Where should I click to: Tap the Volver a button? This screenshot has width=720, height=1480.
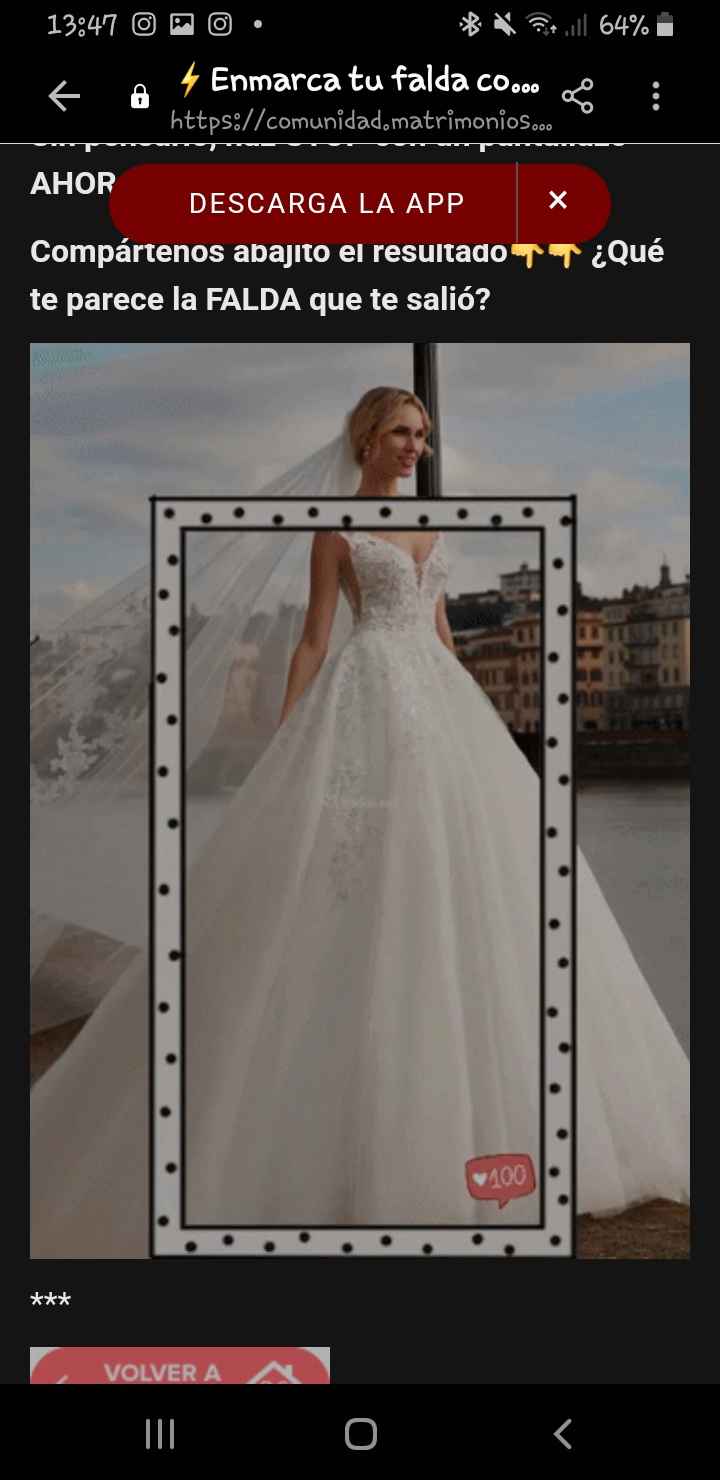[x=180, y=1367]
